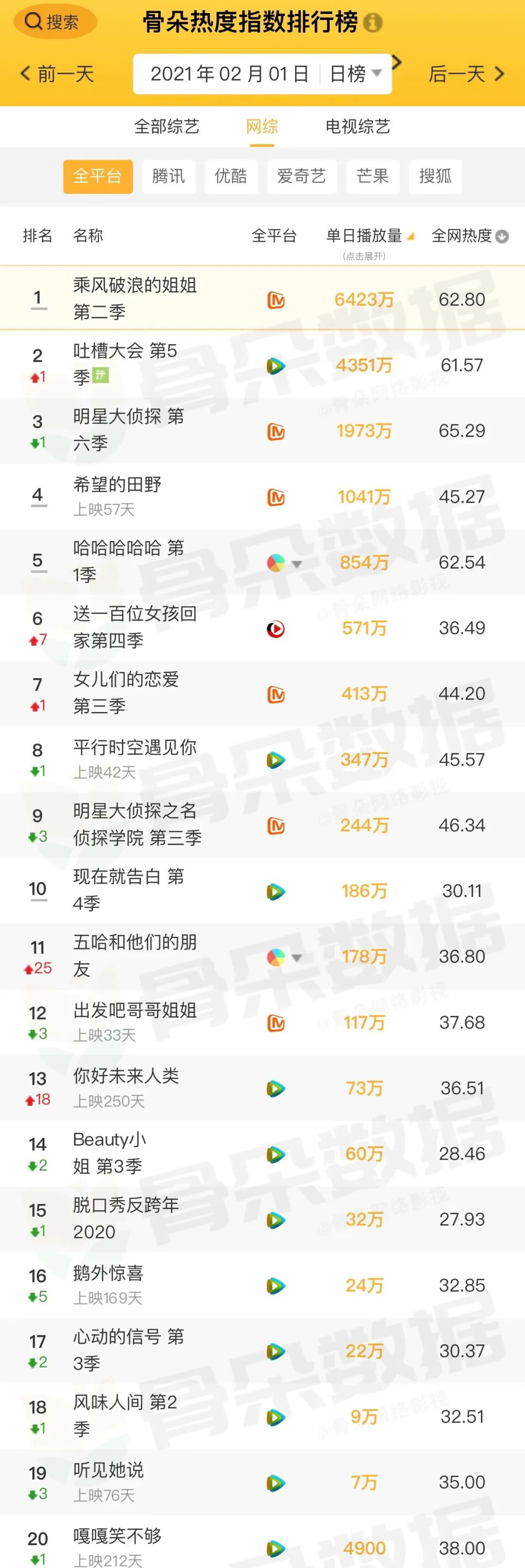Open the 明星大侦探 第六季 row
525x1568 pixels.
(x=128, y=430)
